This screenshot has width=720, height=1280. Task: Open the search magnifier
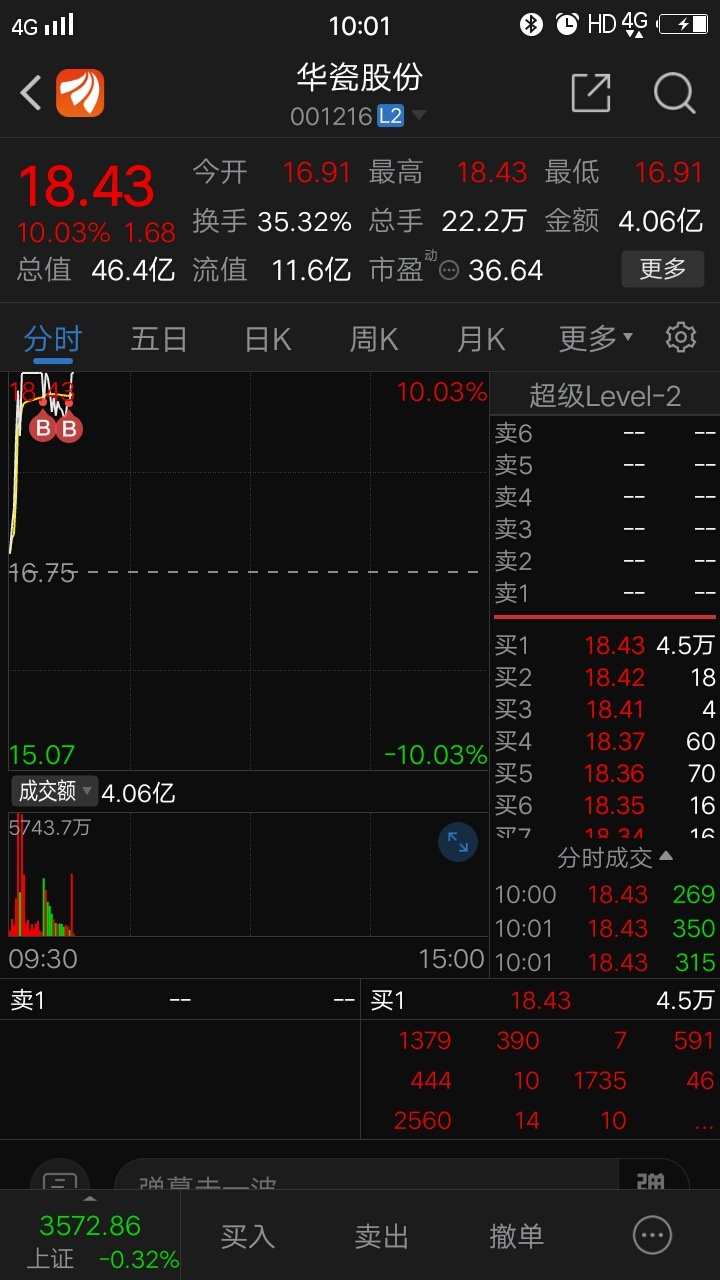point(675,94)
